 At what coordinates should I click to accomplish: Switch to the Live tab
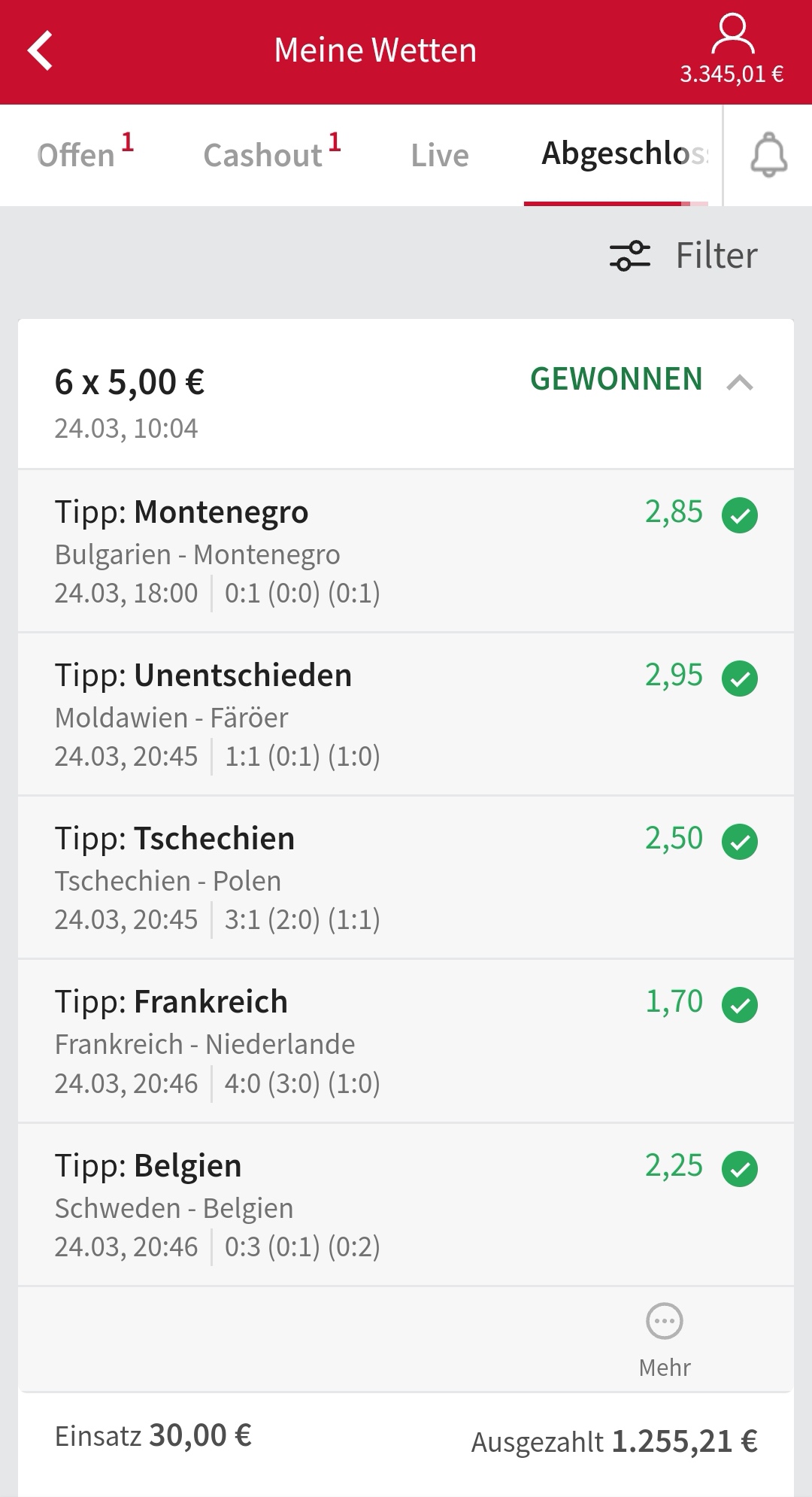click(440, 155)
